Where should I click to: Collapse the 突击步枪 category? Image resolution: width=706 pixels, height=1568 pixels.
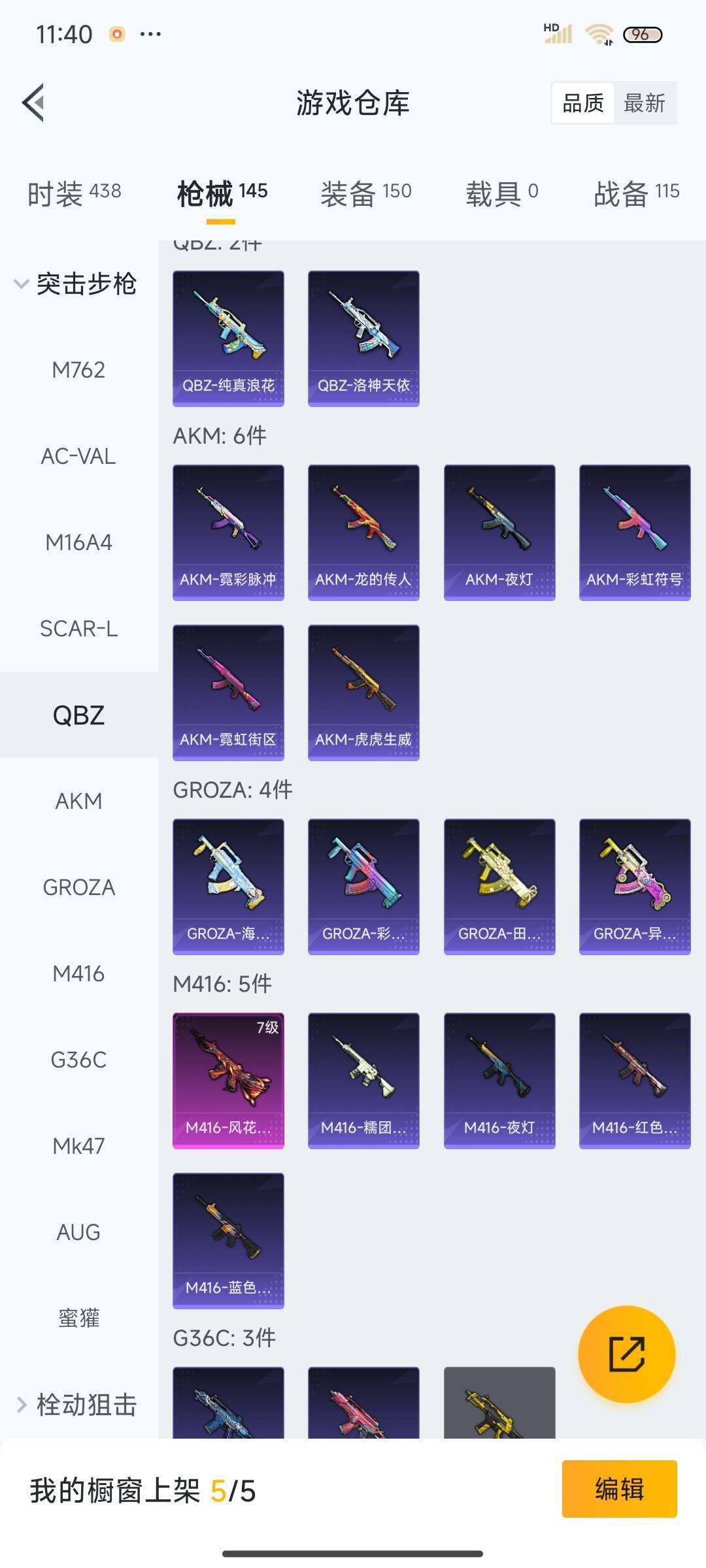75,284
